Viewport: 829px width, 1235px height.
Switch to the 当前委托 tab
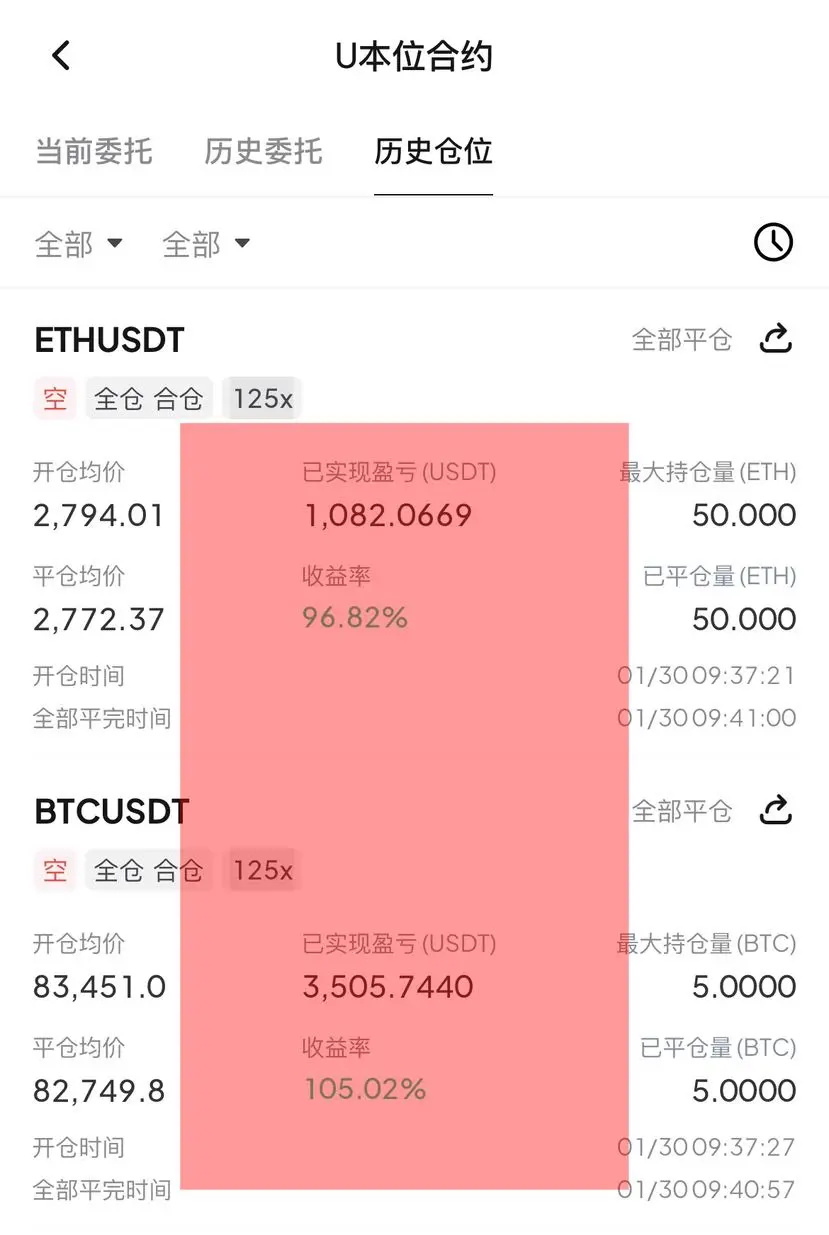(x=94, y=151)
